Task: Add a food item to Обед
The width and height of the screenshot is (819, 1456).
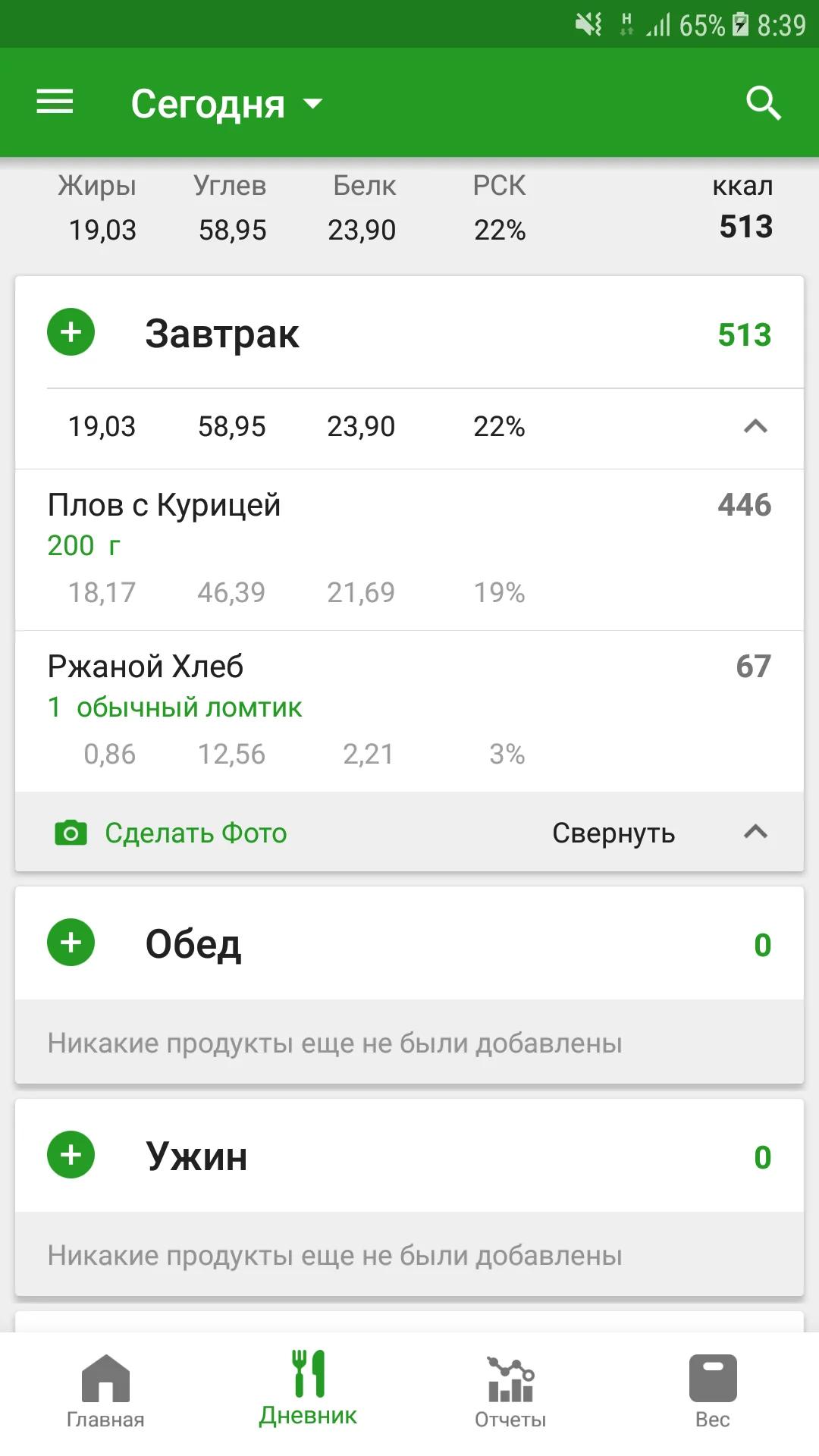Action: 70,943
